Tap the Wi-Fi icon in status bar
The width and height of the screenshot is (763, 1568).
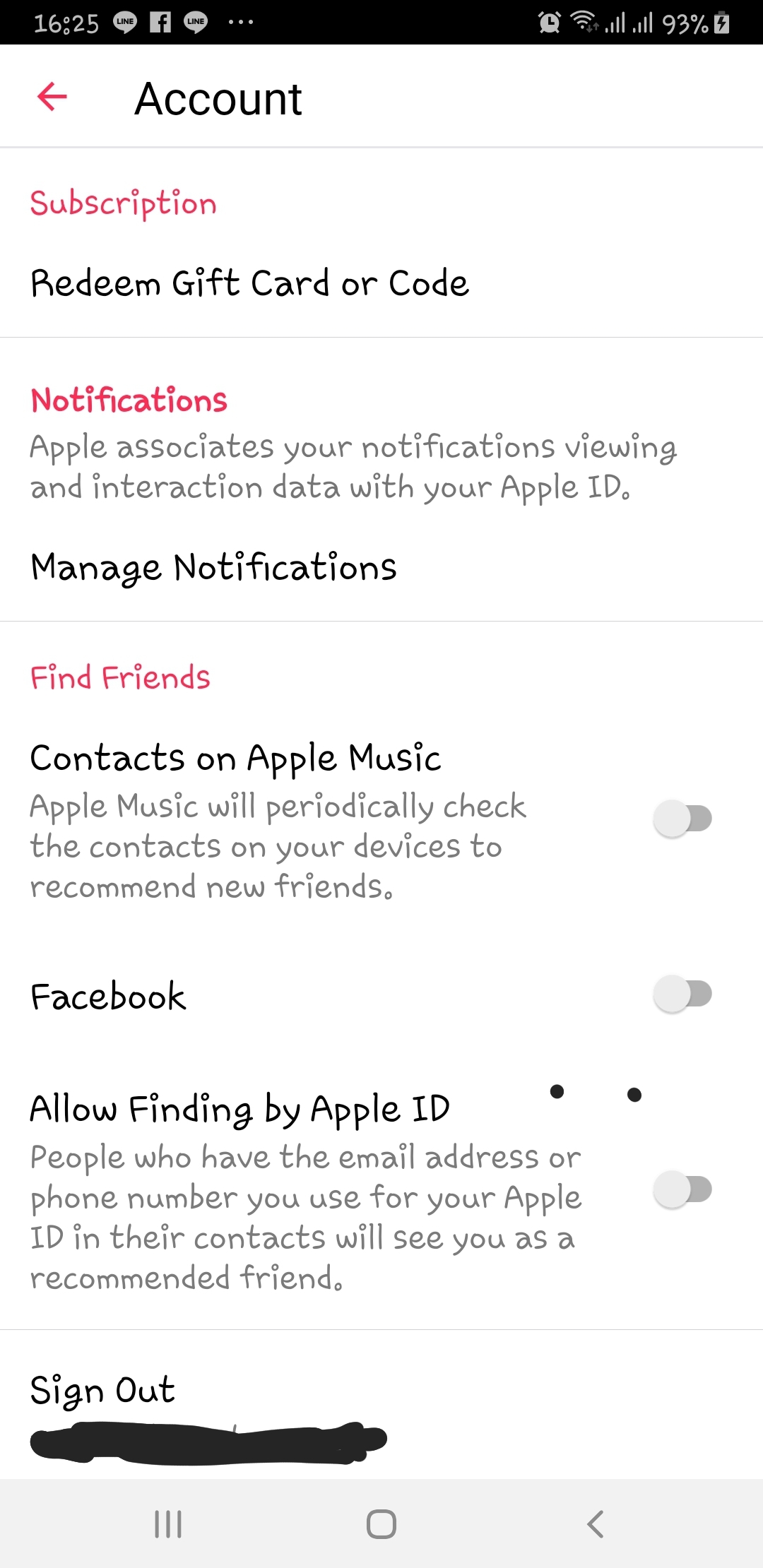tap(585, 21)
